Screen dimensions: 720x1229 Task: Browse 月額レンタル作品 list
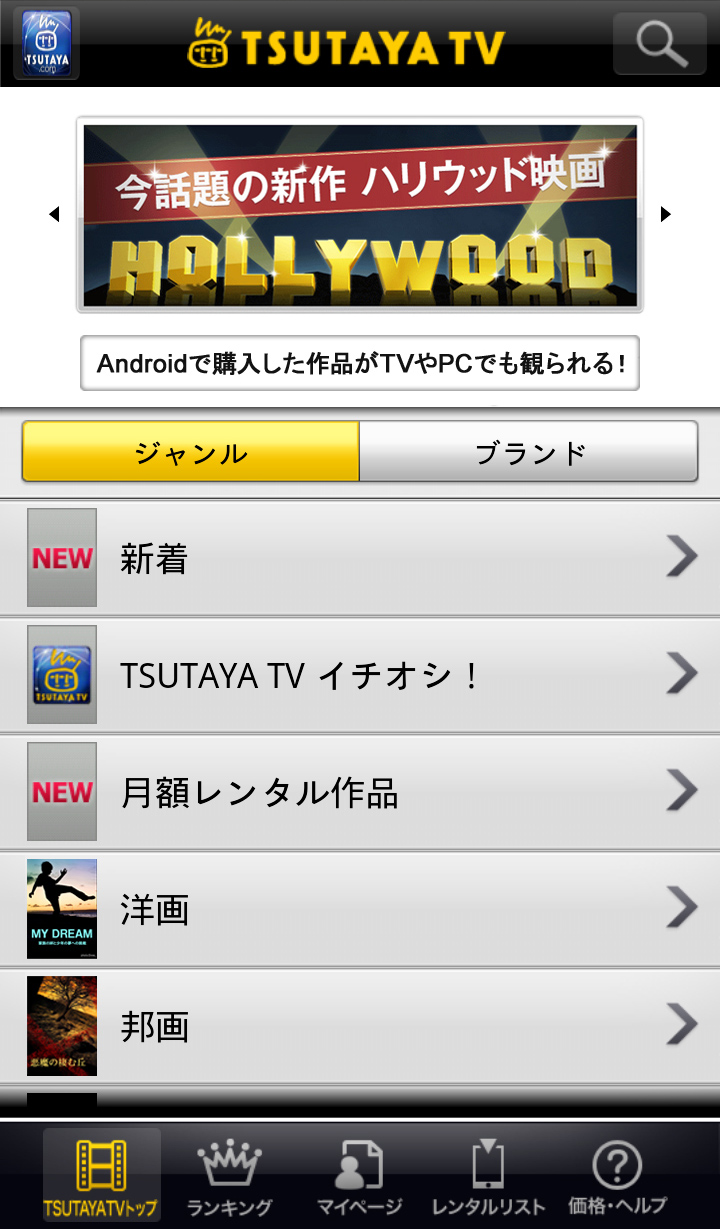(x=360, y=792)
